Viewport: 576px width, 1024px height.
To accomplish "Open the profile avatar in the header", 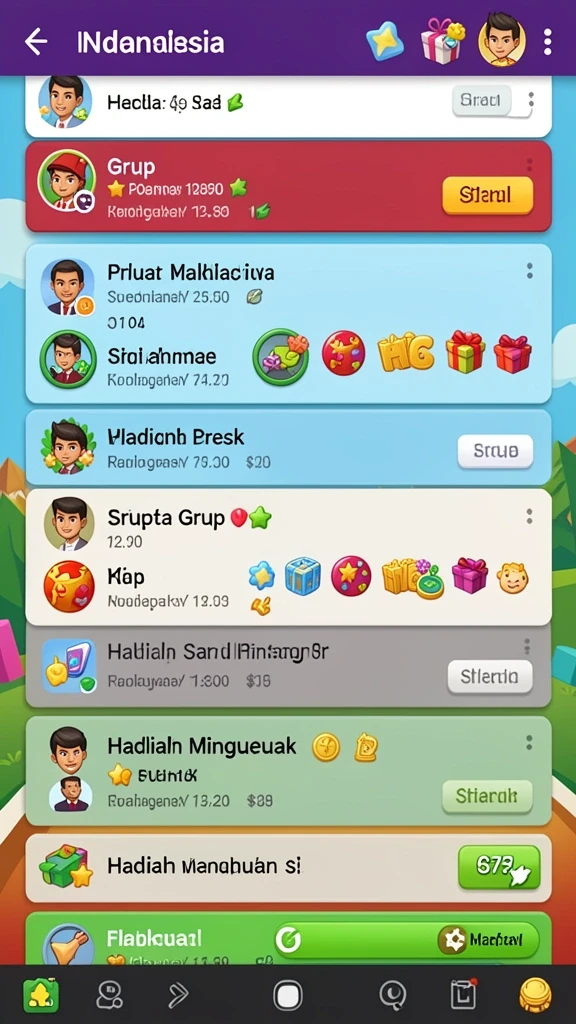I will click(502, 40).
